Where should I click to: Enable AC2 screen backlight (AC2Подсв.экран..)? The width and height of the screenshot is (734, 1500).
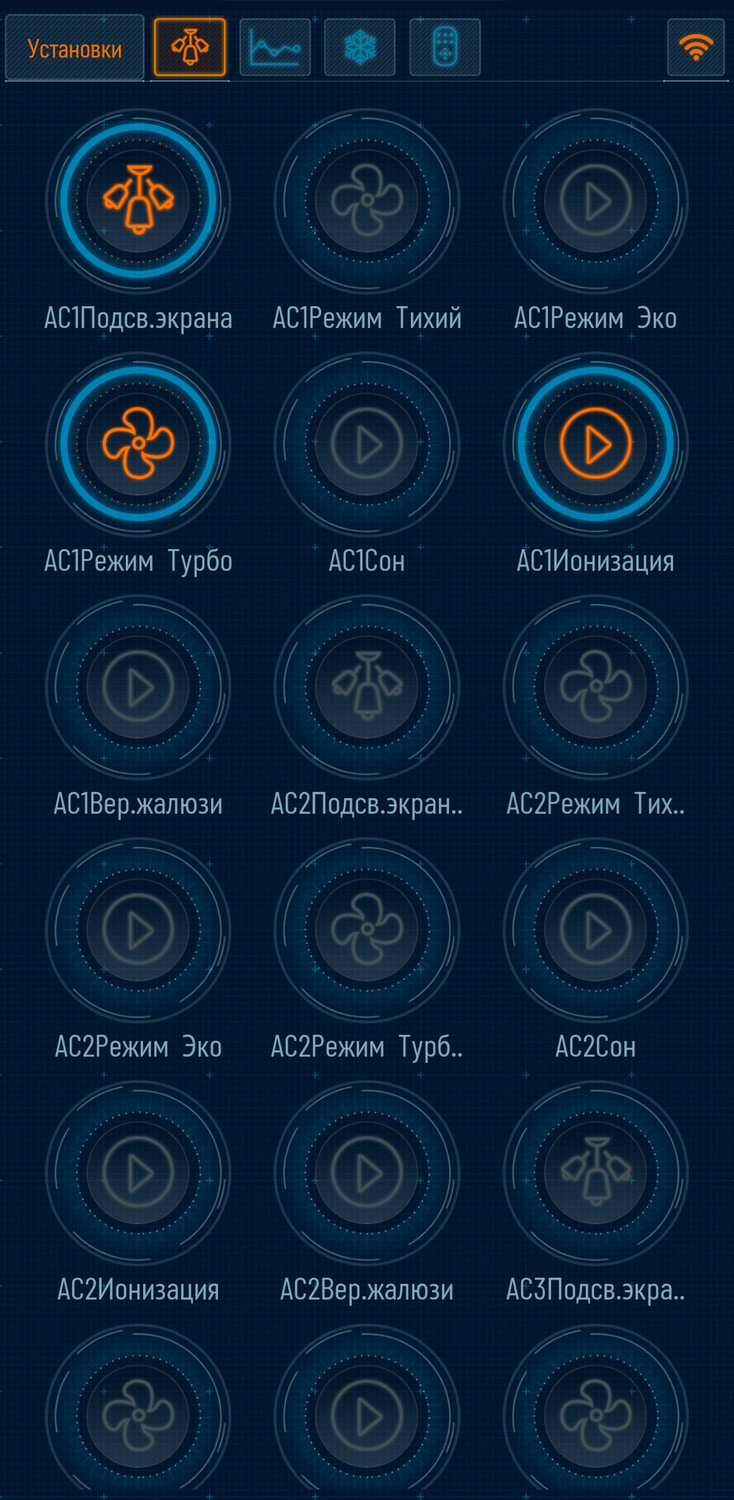367,686
